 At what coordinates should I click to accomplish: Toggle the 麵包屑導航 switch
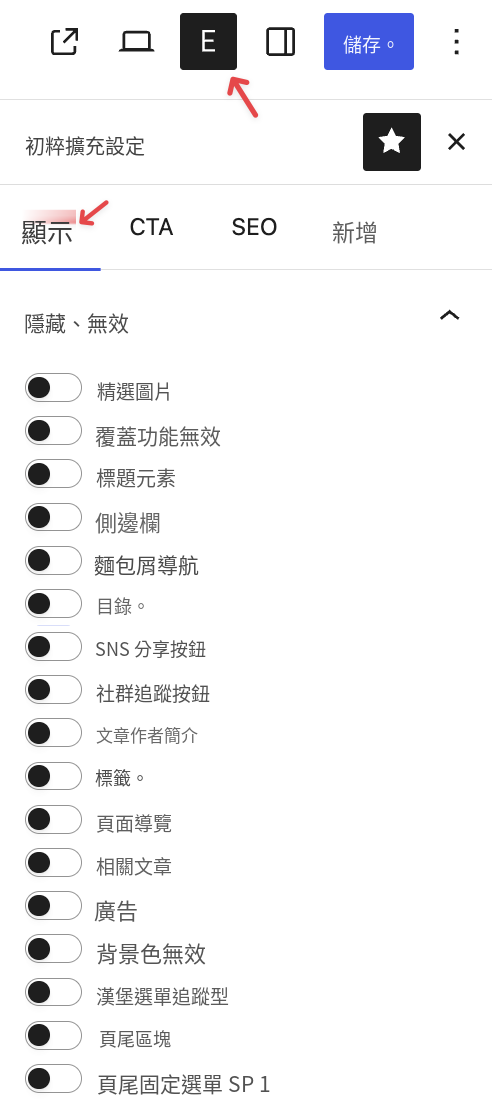pyautogui.click(x=53, y=560)
